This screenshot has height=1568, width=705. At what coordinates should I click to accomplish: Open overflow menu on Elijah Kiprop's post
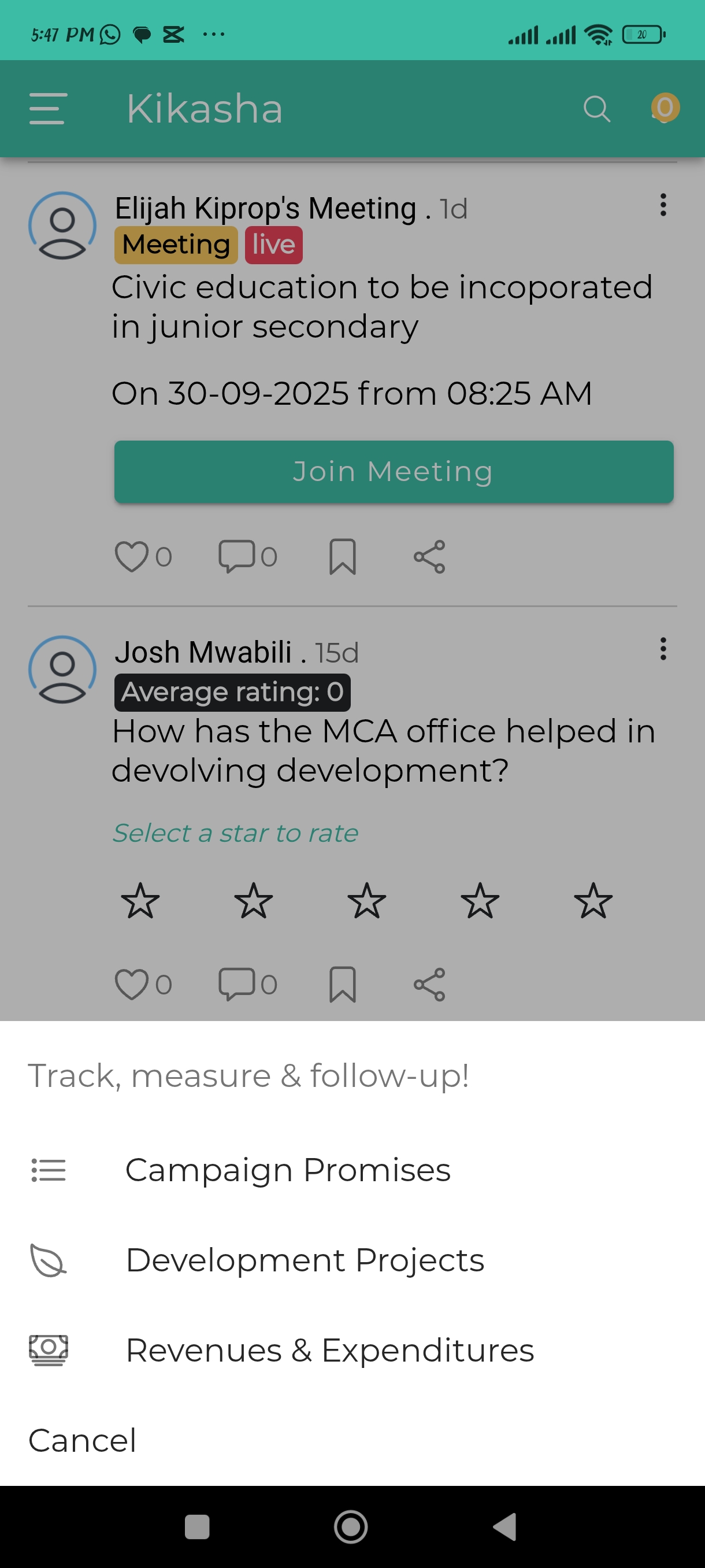(x=663, y=205)
